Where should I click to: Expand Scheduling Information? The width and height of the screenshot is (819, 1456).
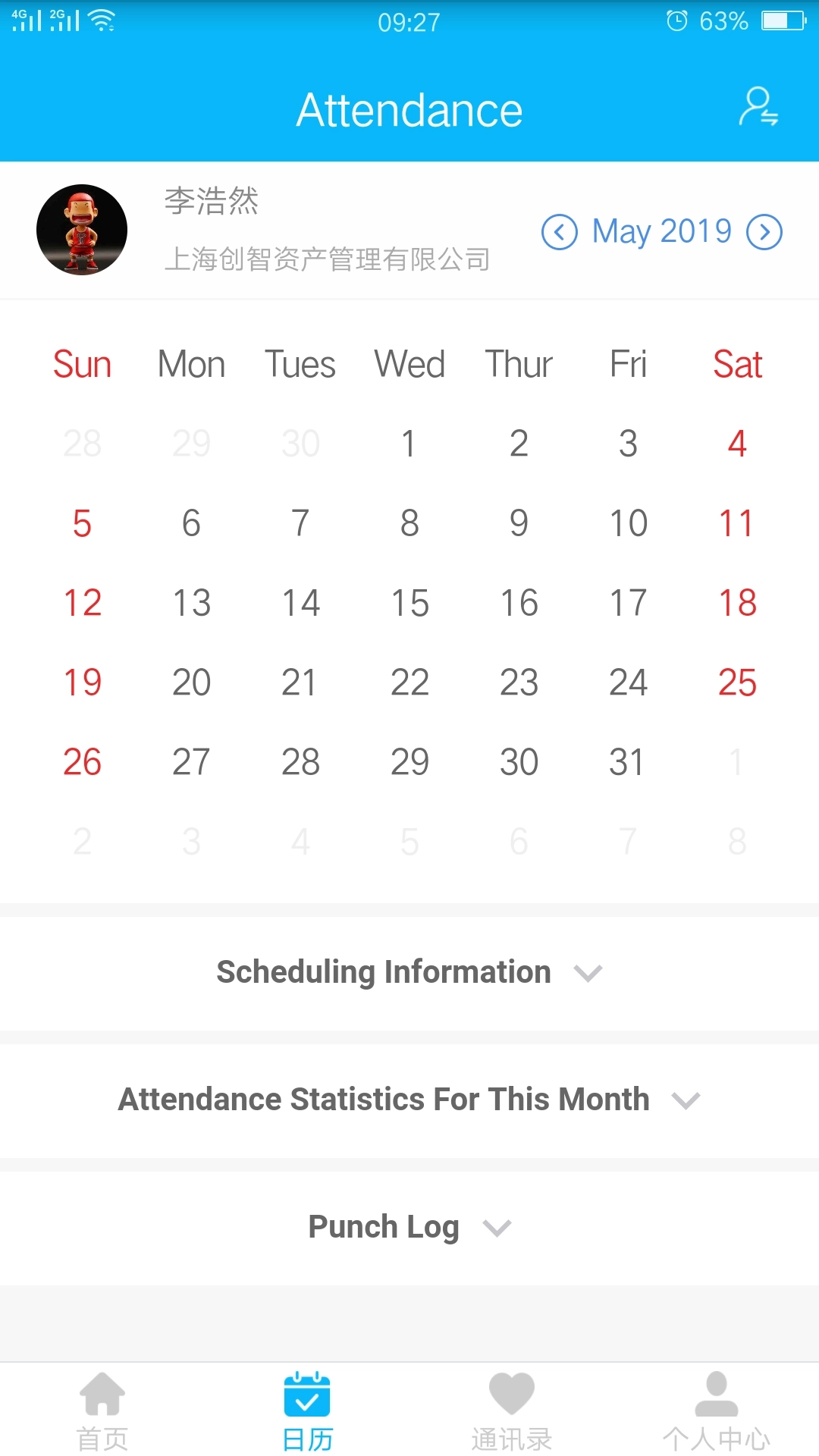pos(409,973)
